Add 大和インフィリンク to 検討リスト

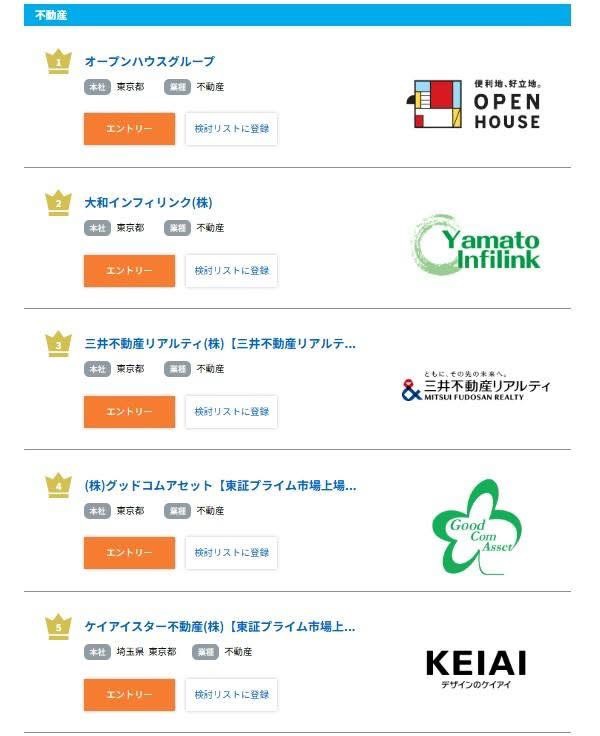(231, 270)
